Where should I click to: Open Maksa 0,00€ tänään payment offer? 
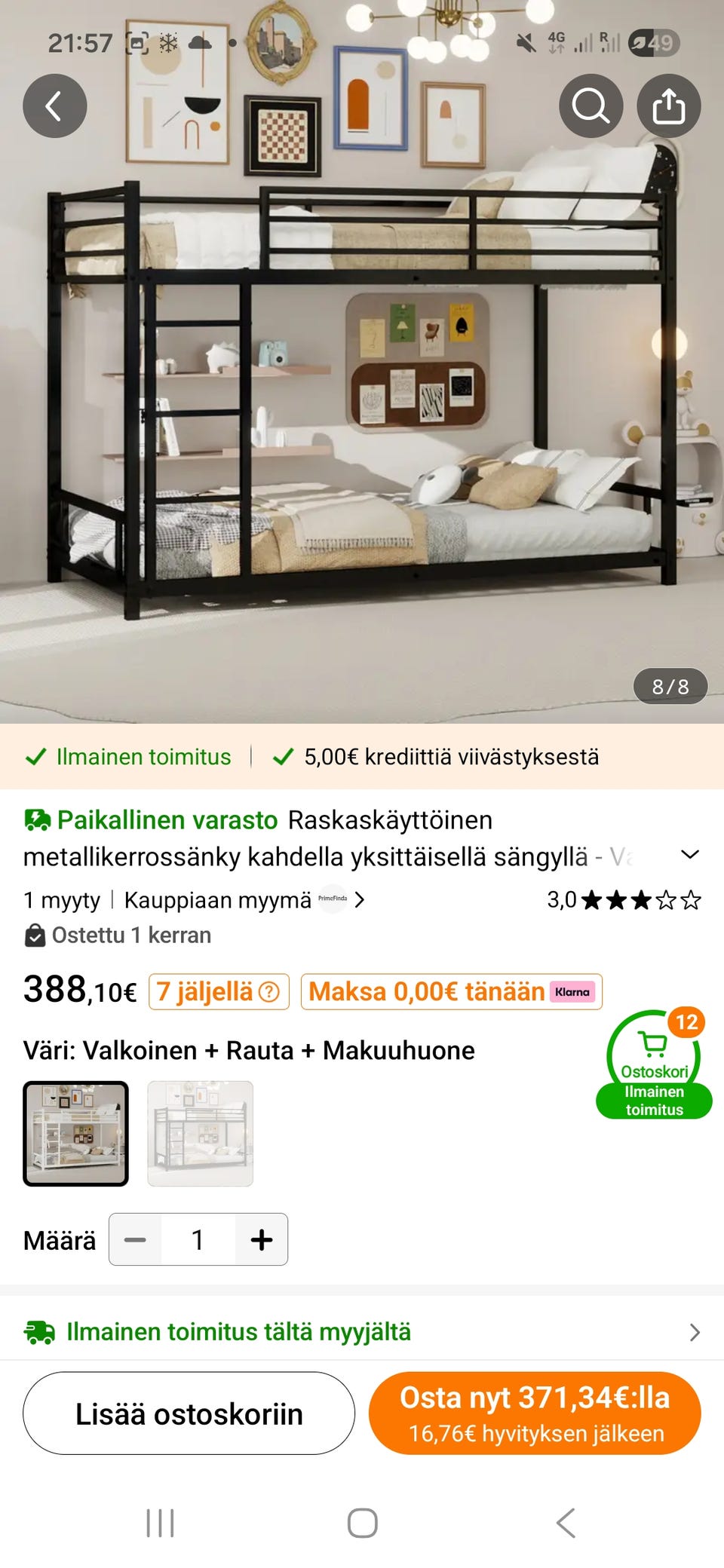click(426, 992)
